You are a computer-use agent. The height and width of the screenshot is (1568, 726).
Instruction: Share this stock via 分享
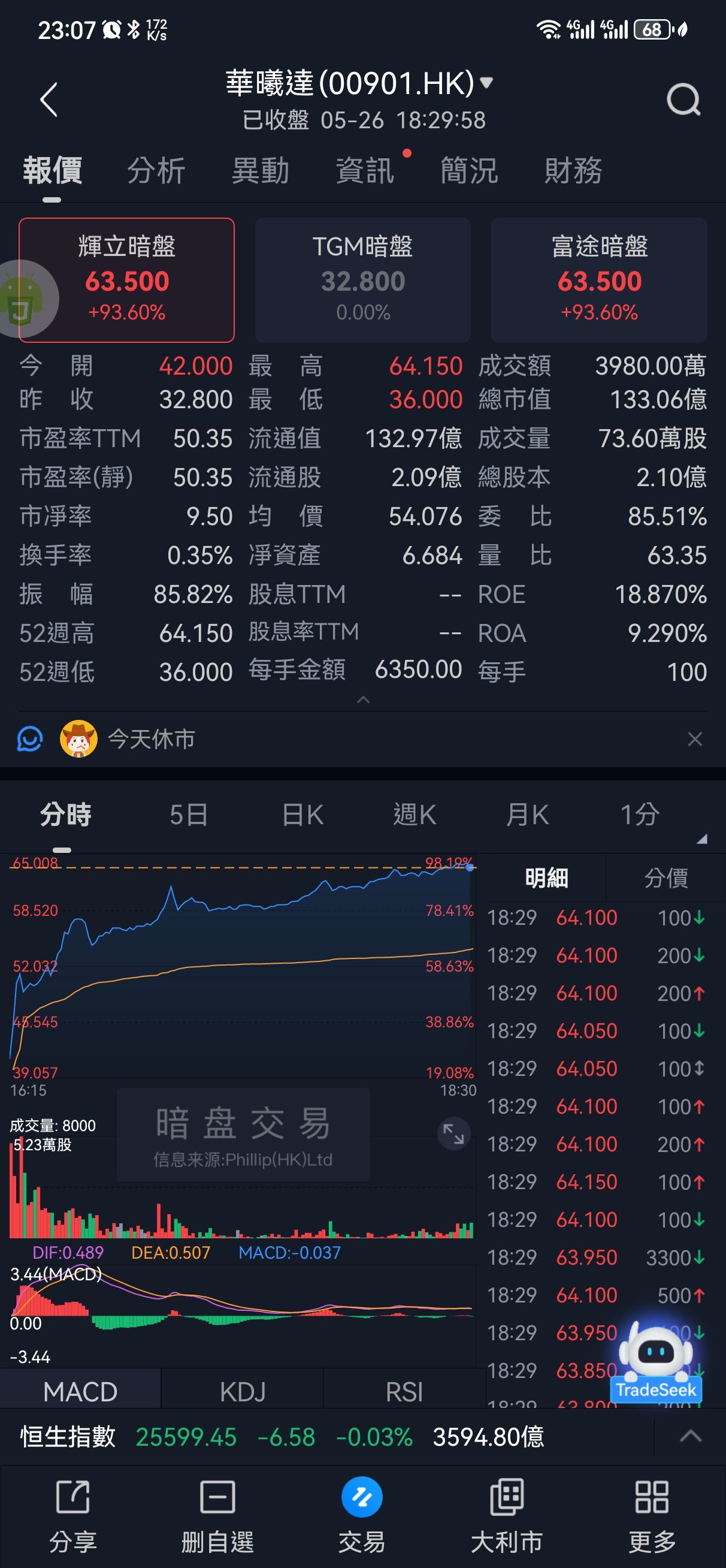pyautogui.click(x=73, y=1515)
